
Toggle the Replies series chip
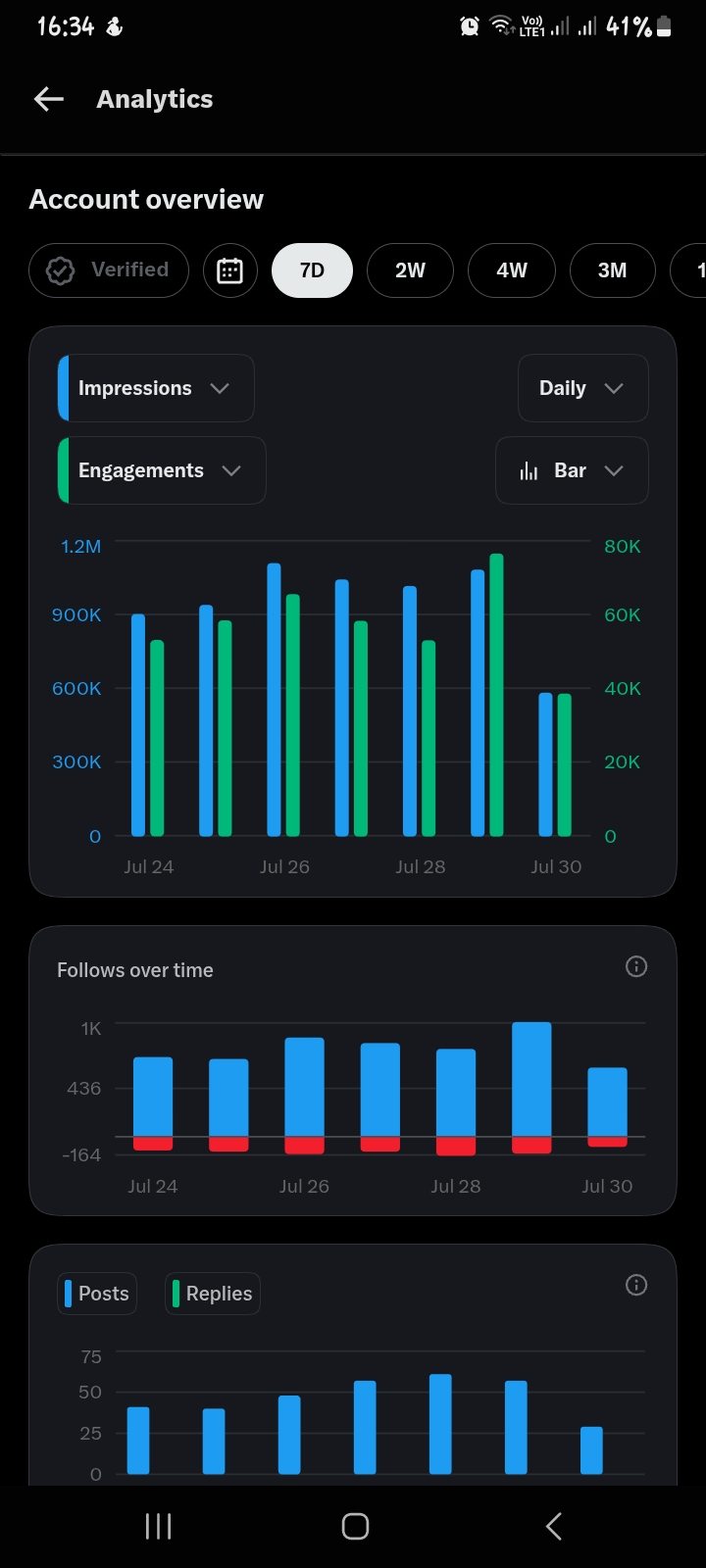(x=213, y=1294)
